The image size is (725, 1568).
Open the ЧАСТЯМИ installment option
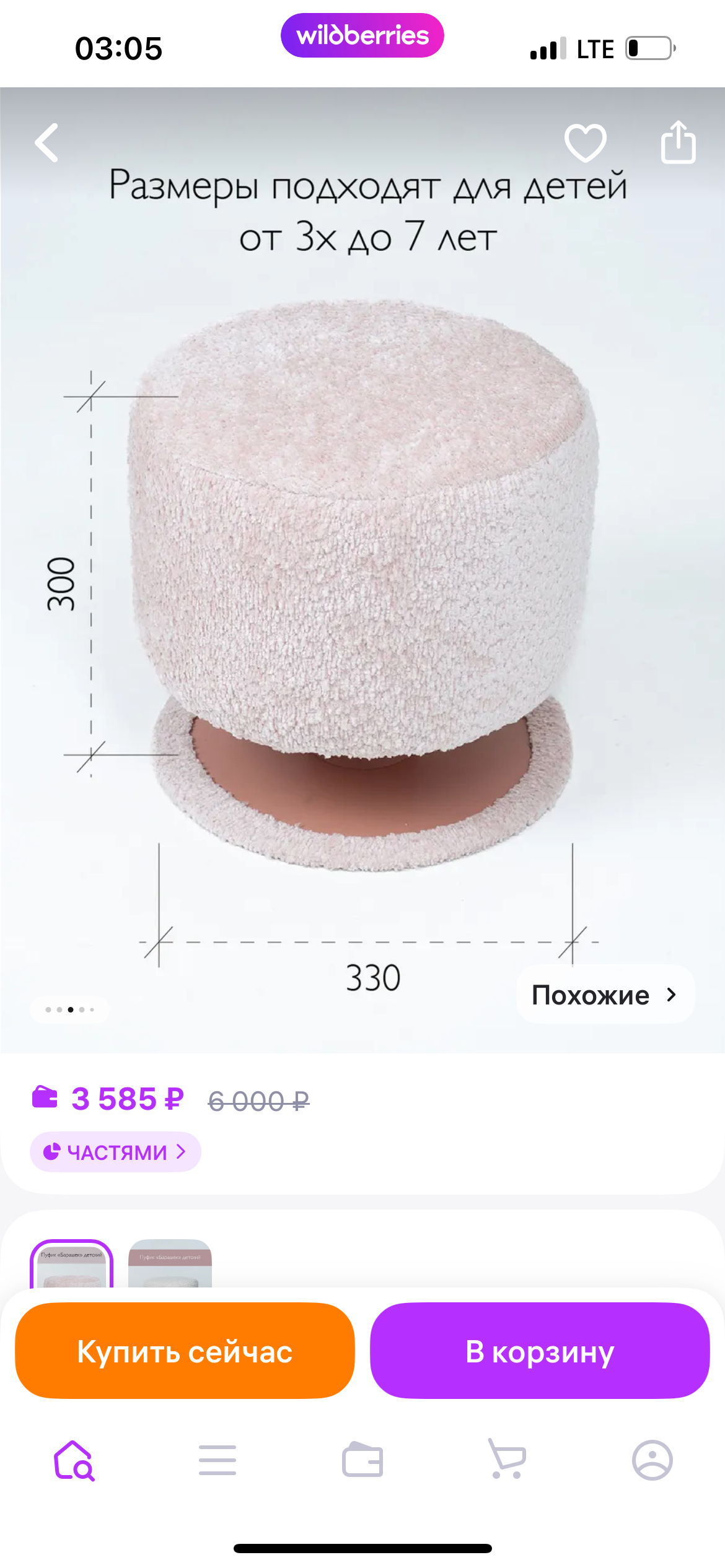[115, 1152]
